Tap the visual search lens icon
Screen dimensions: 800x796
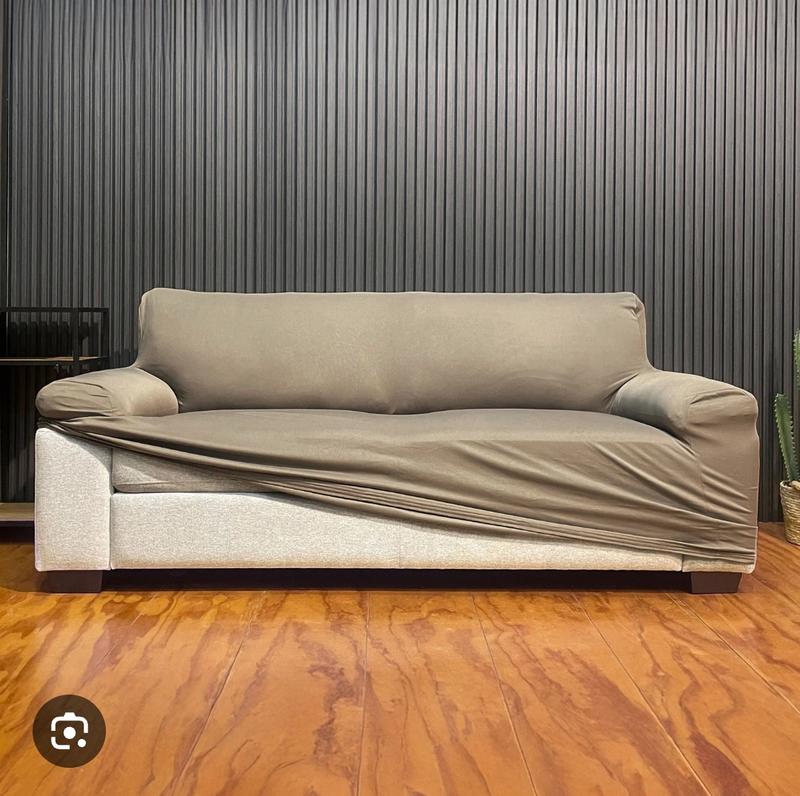pos(69,731)
